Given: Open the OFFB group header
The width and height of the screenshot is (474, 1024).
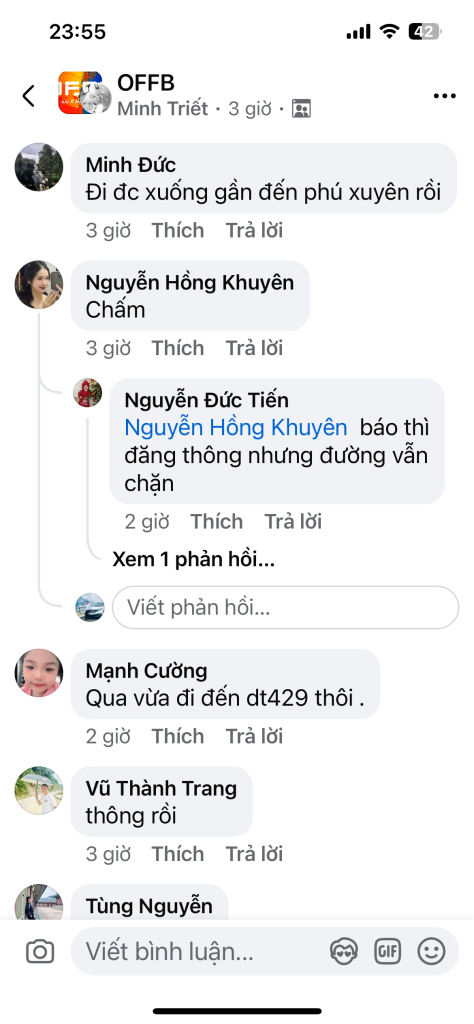Looking at the screenshot, I should tap(146, 83).
